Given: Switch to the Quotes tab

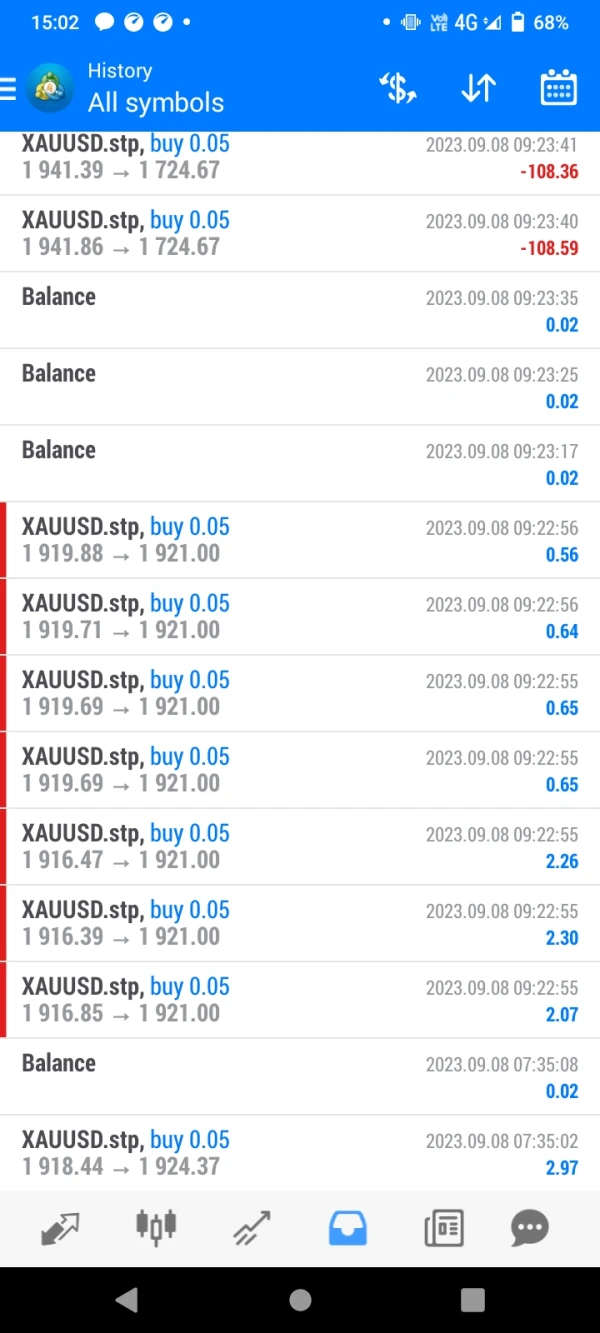Looking at the screenshot, I should (60, 1227).
